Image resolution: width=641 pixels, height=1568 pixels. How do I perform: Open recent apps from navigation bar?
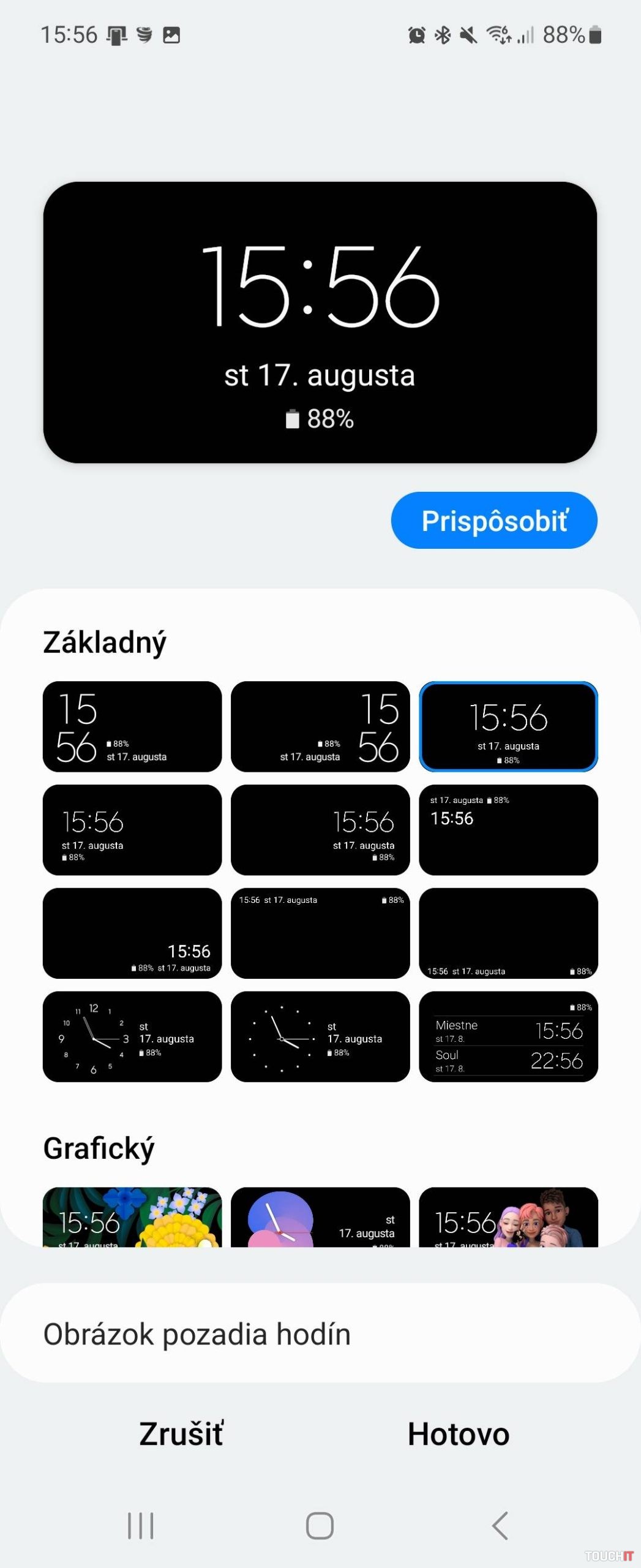coord(140,1525)
